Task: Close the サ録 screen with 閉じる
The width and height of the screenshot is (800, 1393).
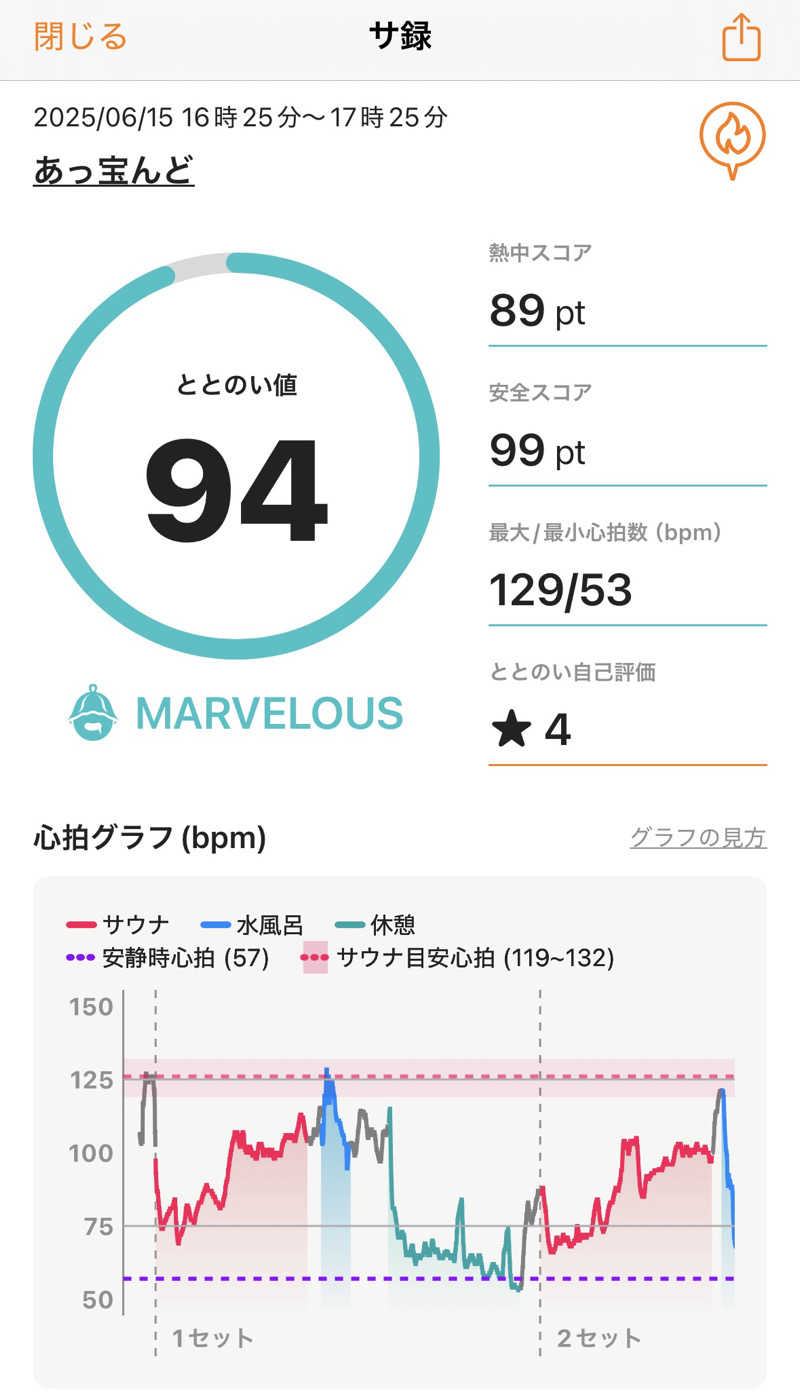Action: 80,37
